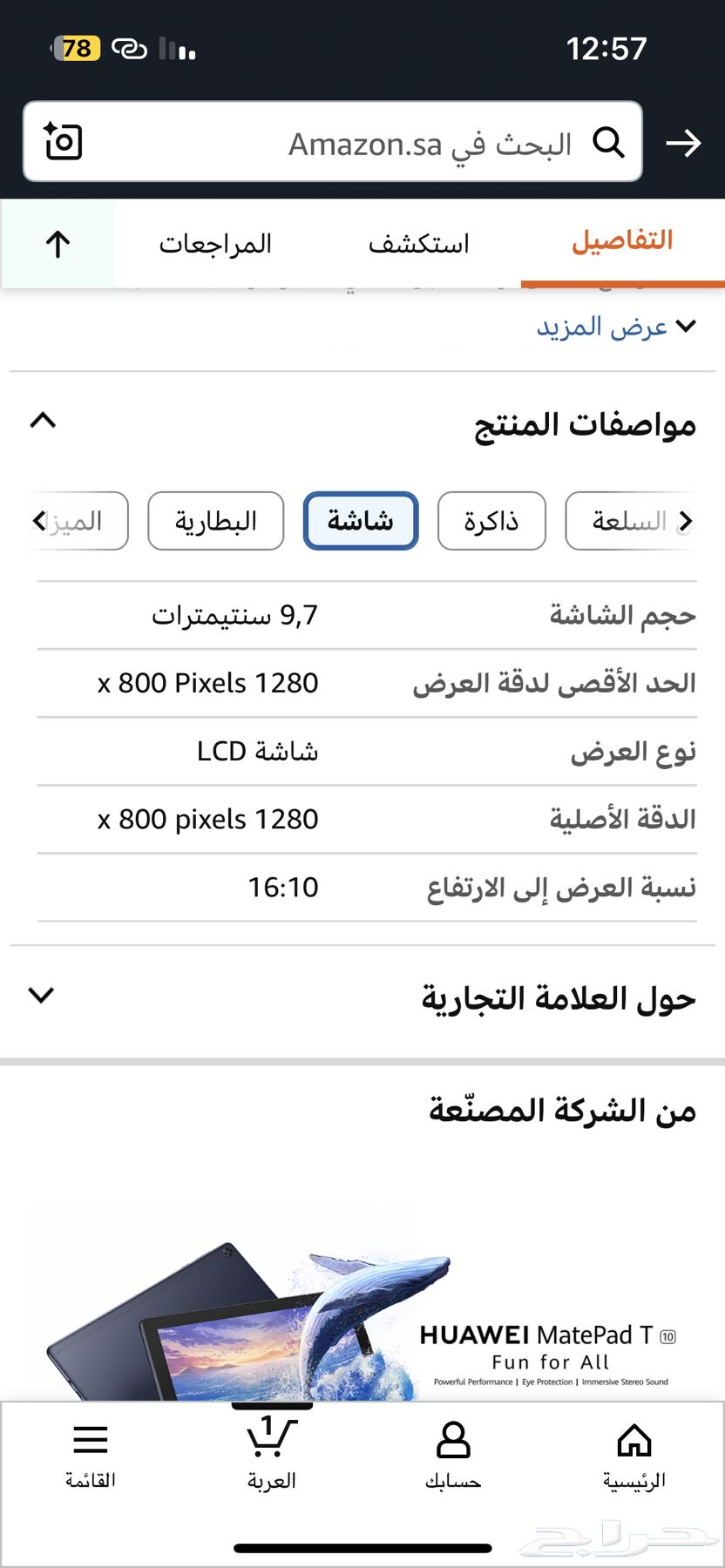Show البطارية specifications

215,521
